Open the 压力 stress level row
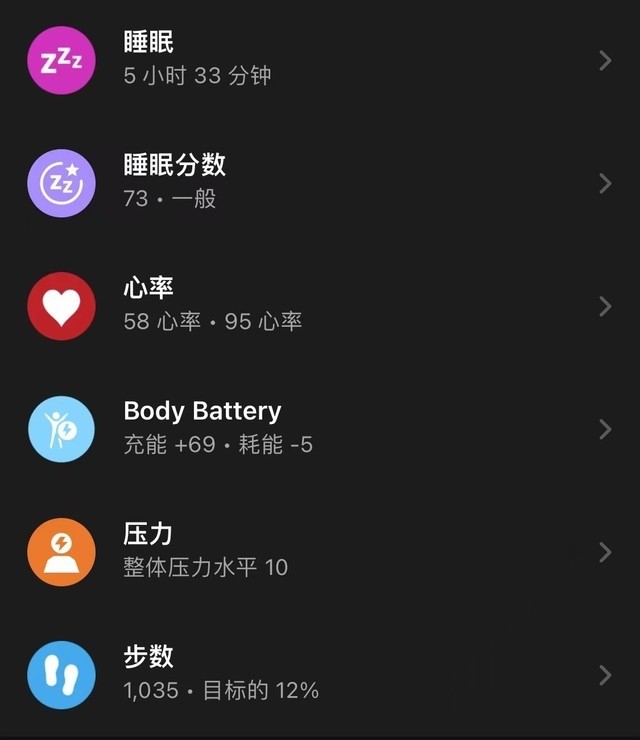This screenshot has width=640, height=740. coord(320,552)
